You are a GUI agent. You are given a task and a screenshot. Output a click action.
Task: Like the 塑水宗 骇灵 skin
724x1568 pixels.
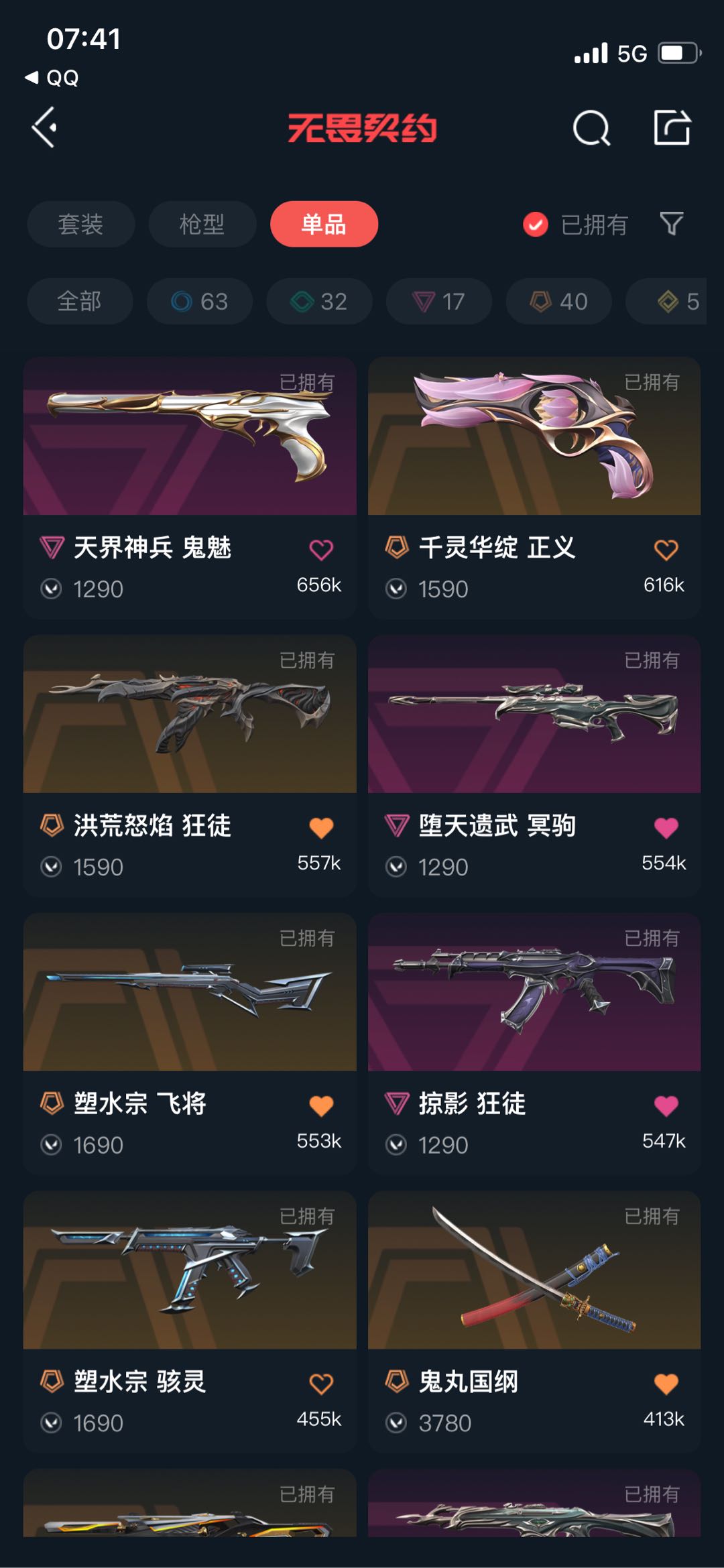(x=321, y=1384)
